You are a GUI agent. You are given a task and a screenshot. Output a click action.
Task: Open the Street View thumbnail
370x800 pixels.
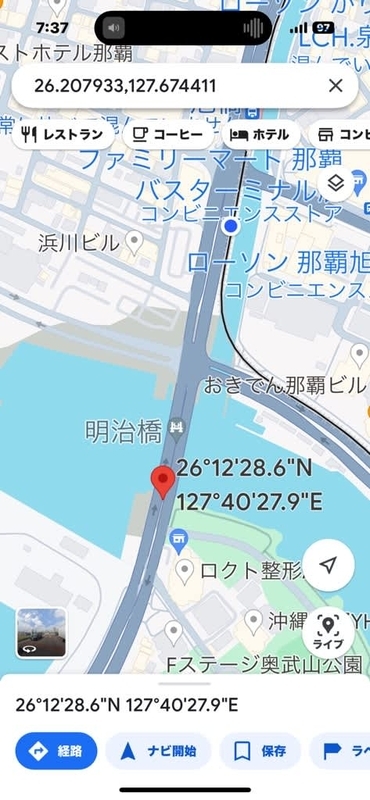(41, 633)
